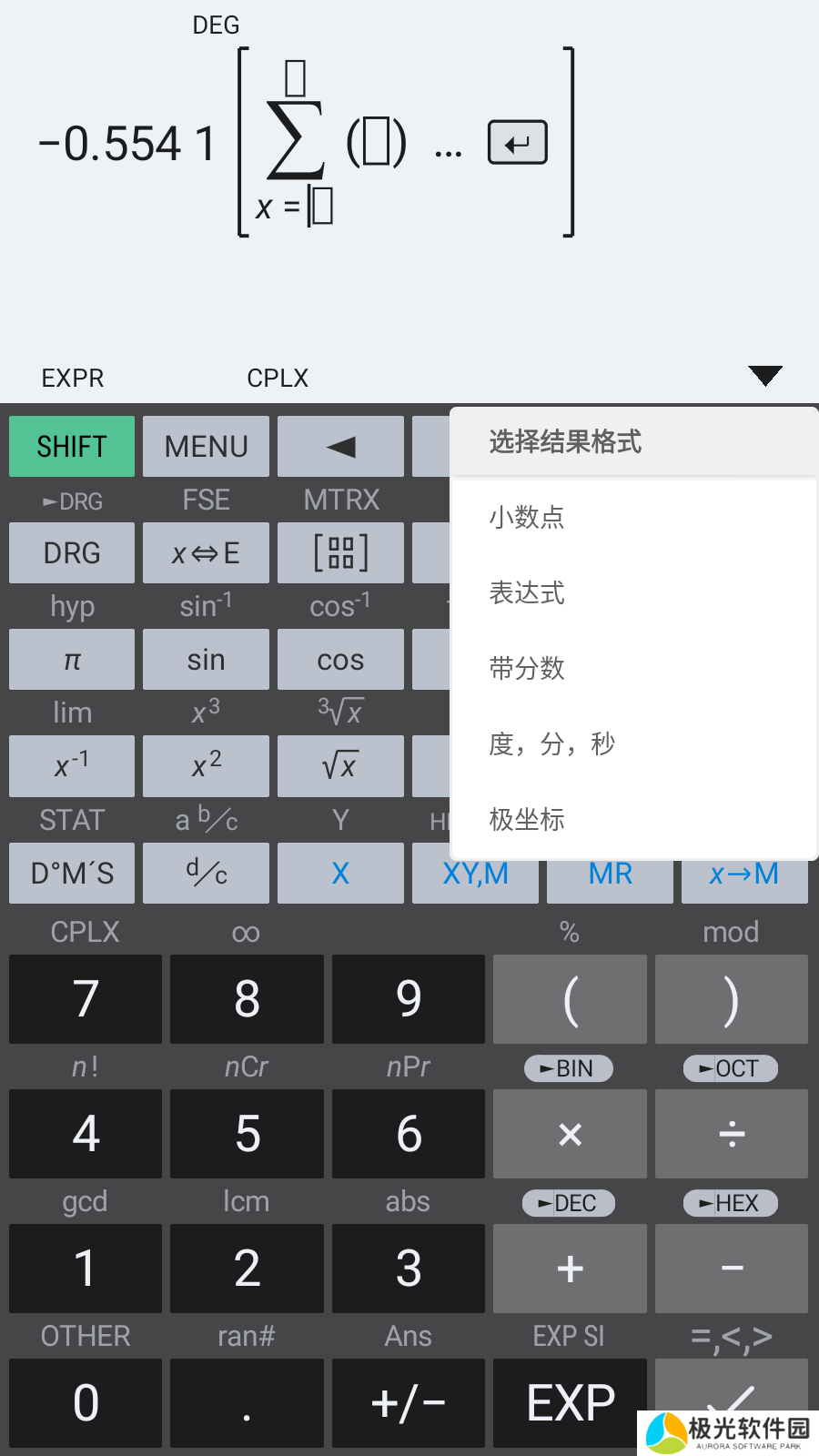This screenshot has height=1456, width=819.
Task: Open the MENU button
Action: pos(206,447)
